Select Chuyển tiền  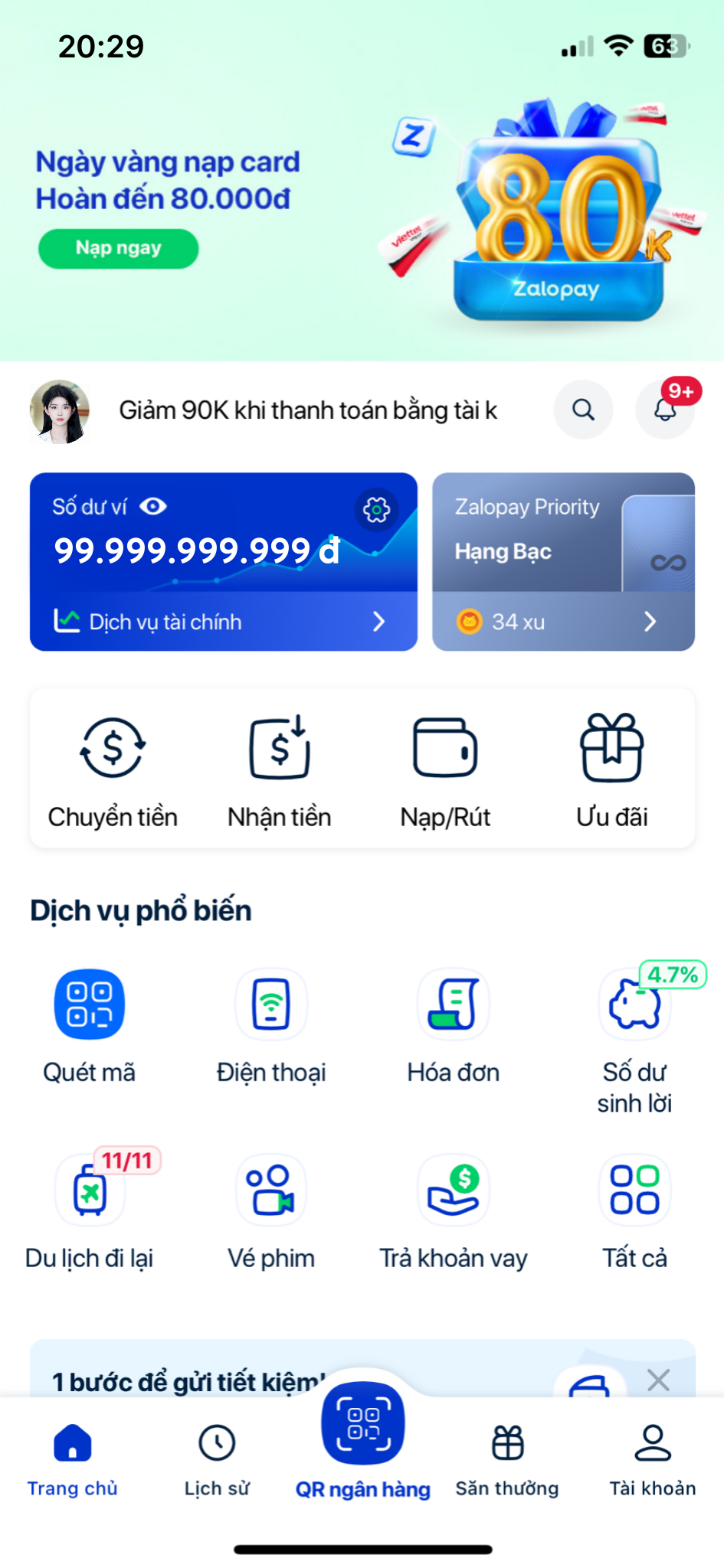click(x=113, y=770)
